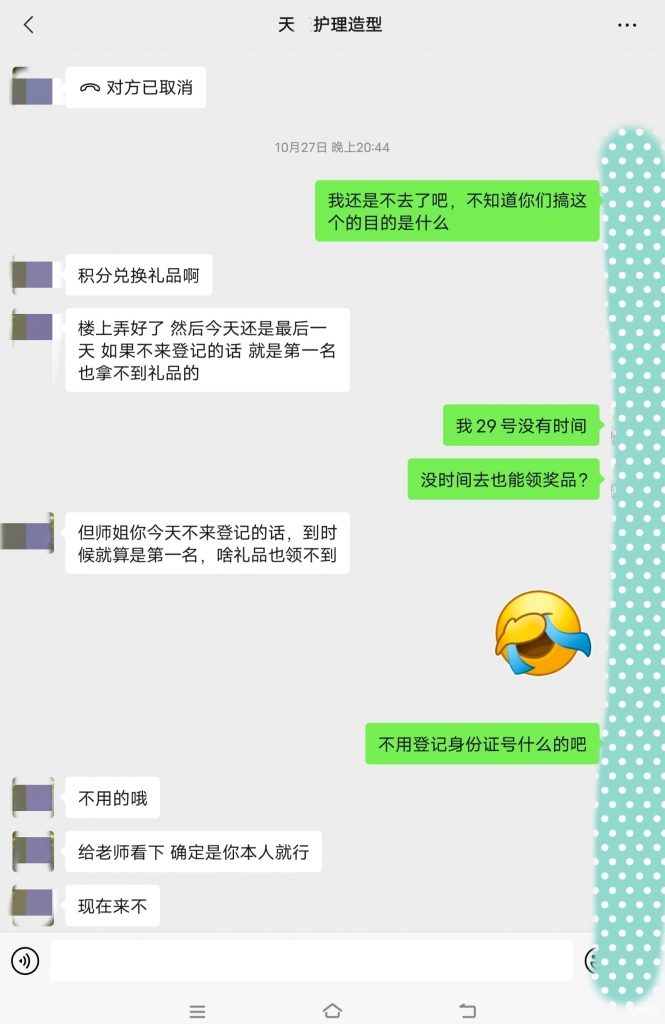Viewport: 665px width, 1024px height.
Task: Open avatar beside 现在来不 message
Action: point(33,905)
